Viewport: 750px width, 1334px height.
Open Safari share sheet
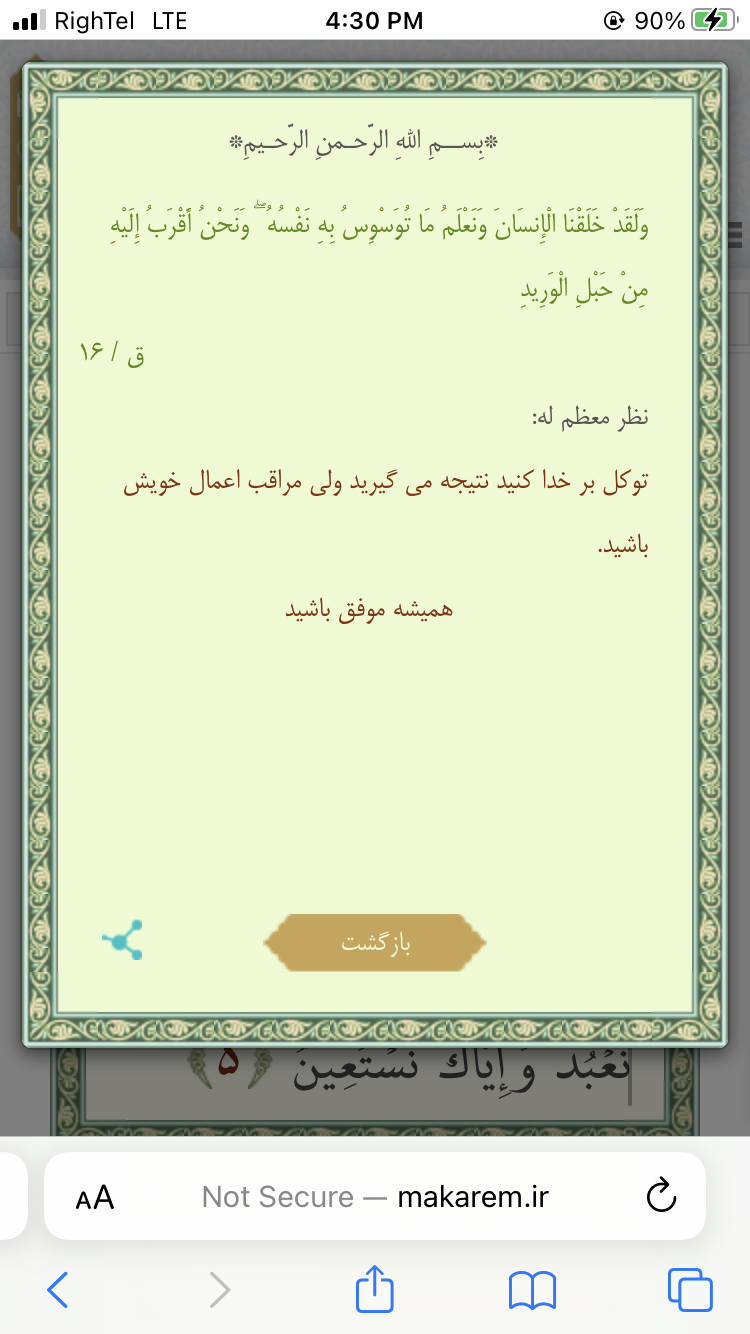click(375, 1289)
